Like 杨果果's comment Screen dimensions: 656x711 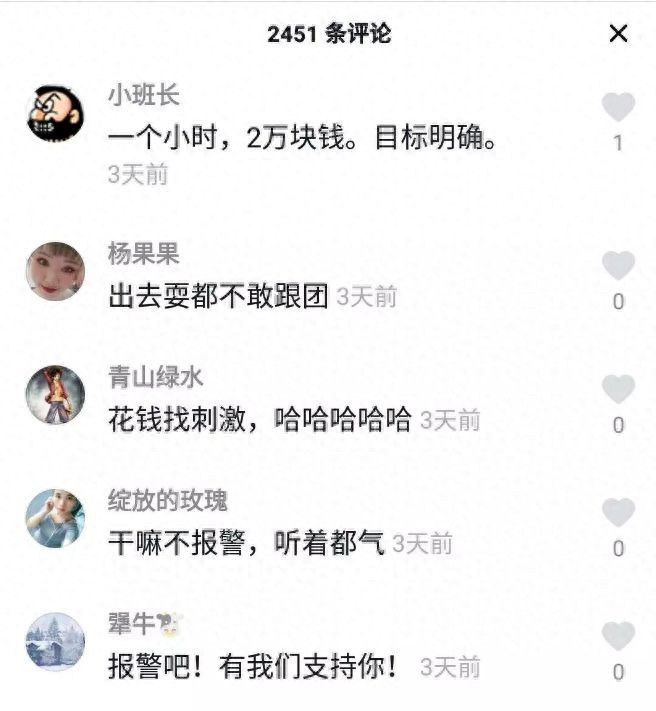[x=619, y=266]
